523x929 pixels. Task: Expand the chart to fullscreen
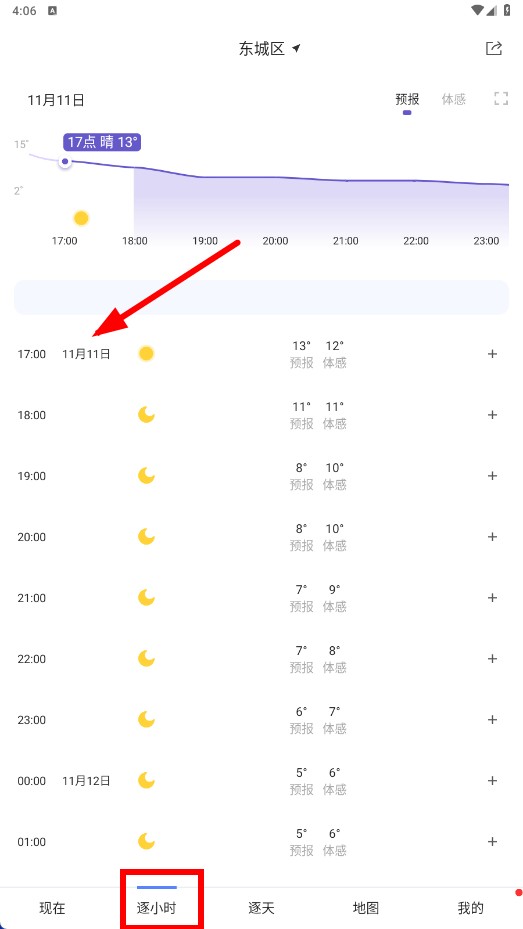[x=501, y=99]
